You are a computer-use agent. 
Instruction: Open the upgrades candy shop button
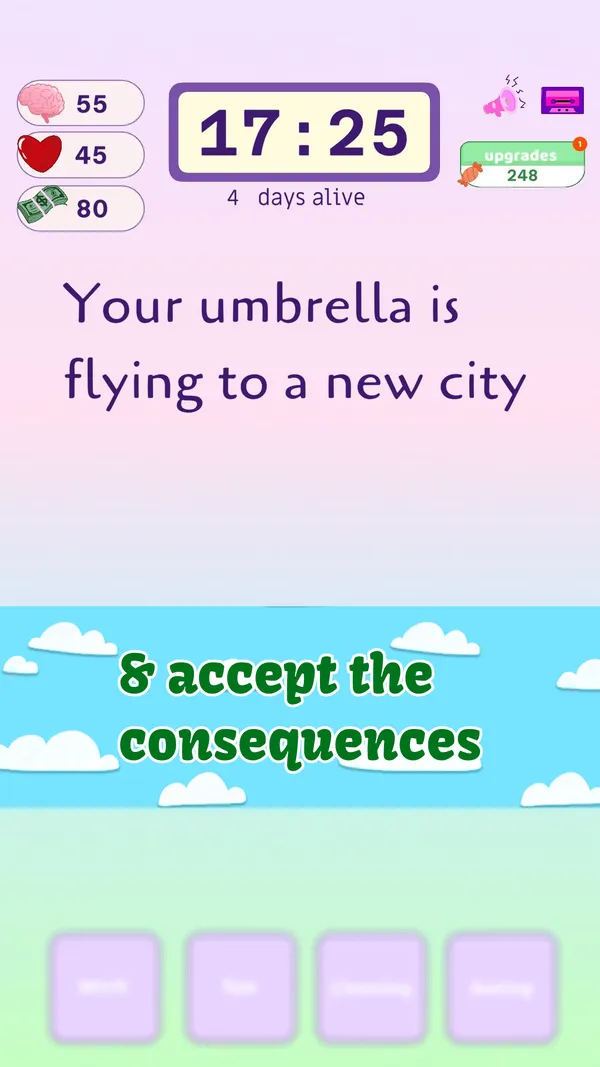(x=522, y=165)
